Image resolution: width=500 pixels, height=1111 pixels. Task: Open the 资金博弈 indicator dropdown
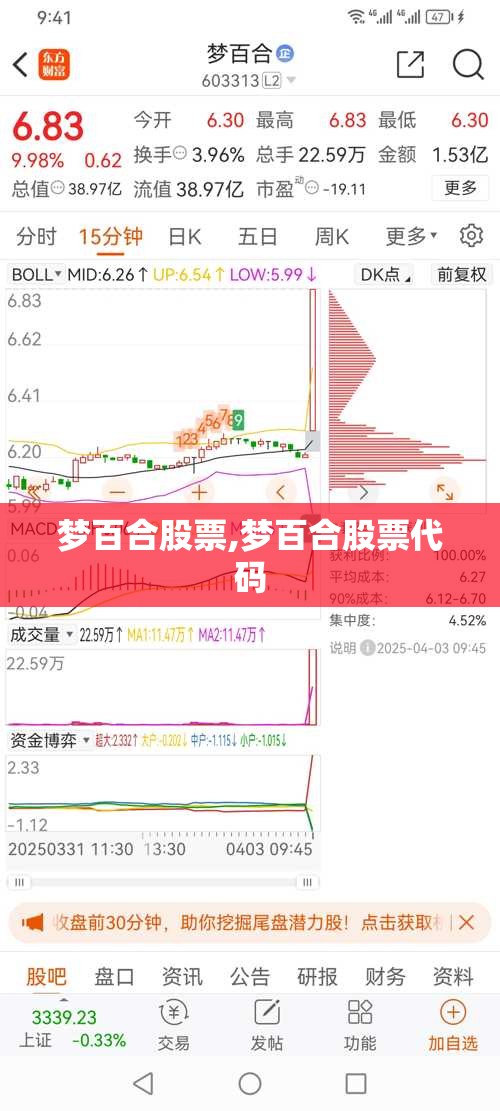coord(50,741)
